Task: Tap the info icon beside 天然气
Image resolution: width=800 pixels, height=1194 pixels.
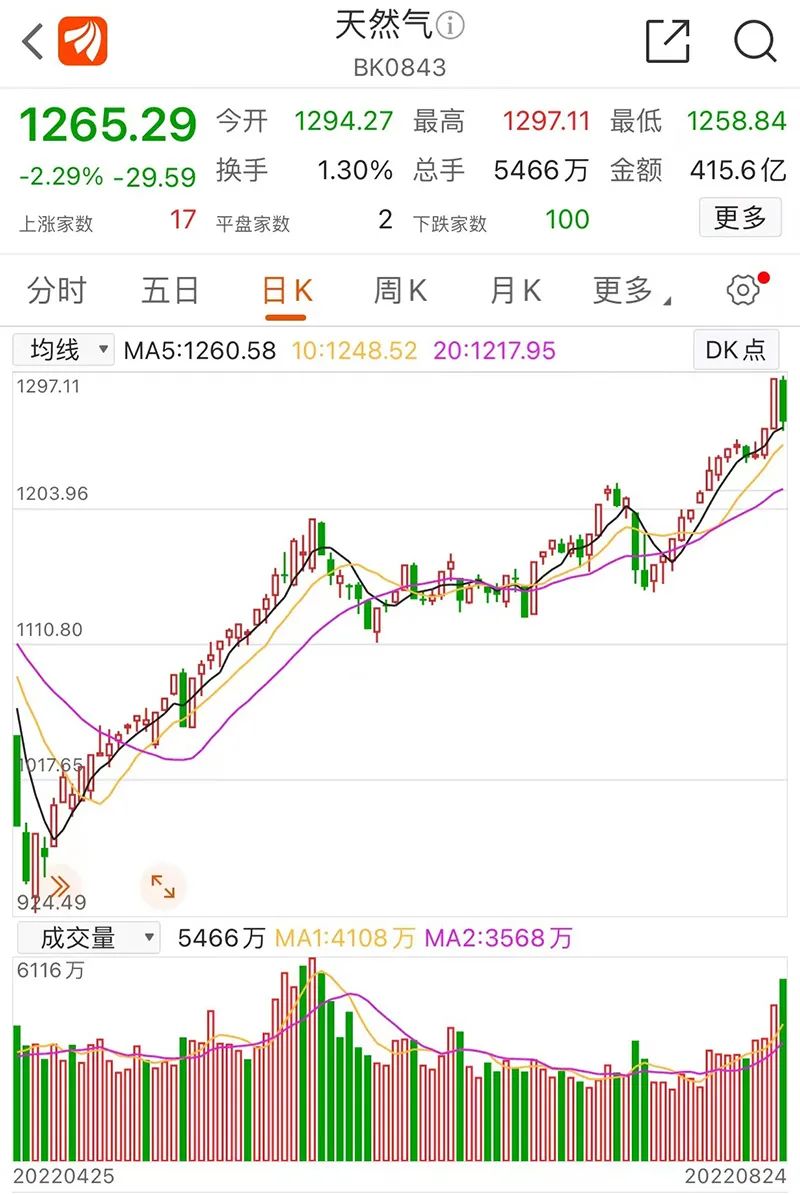Action: [451, 26]
